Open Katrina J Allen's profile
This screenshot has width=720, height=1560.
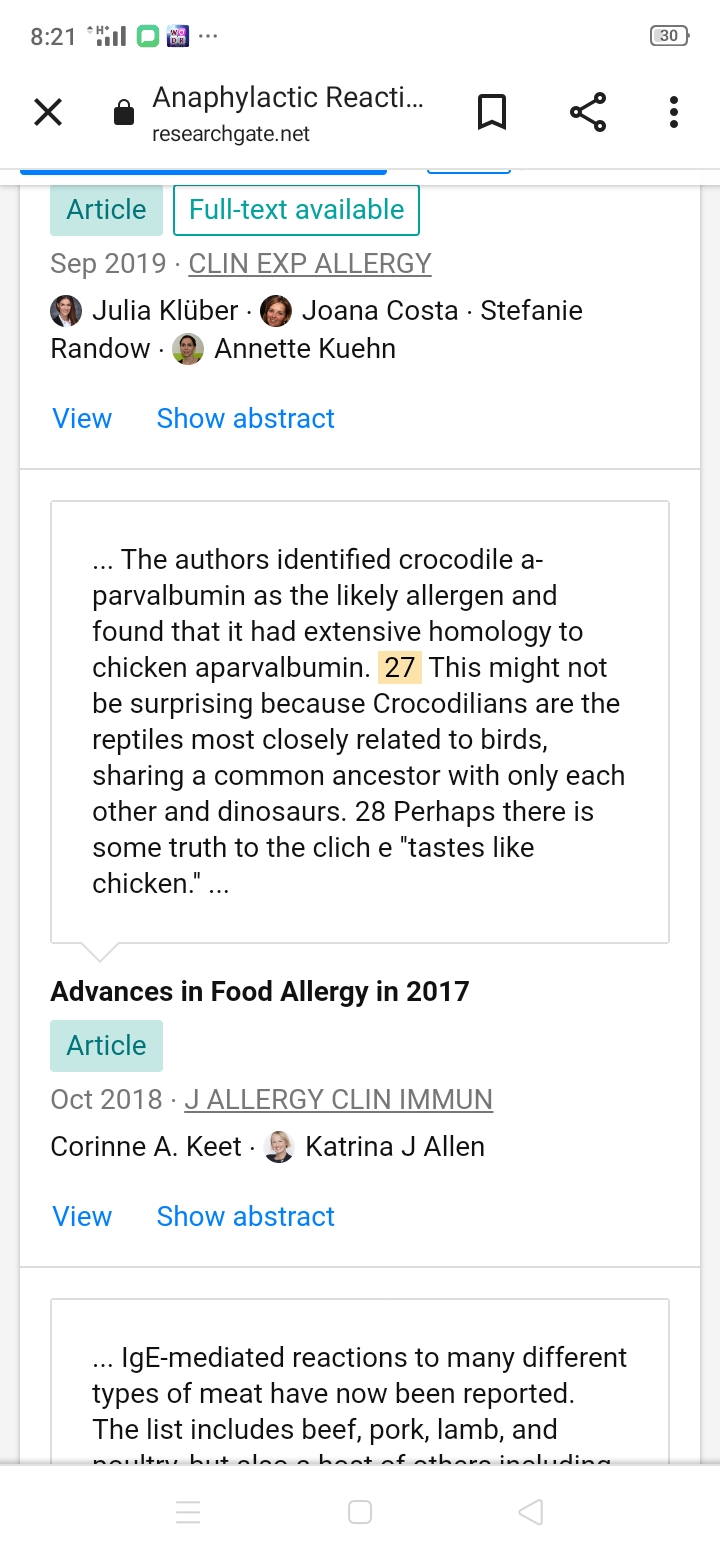[x=394, y=1147]
